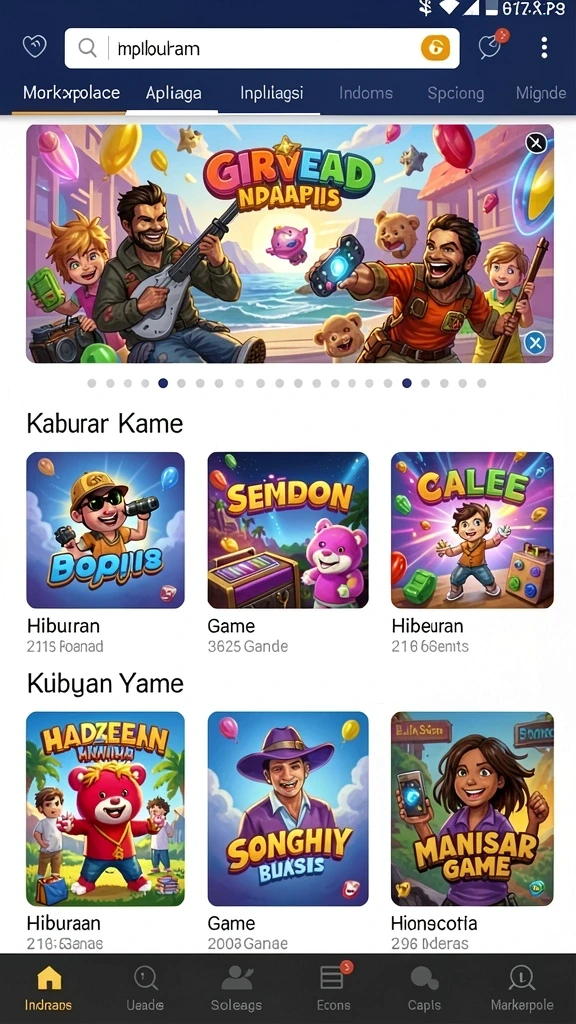
Task: Tap the orange icon inside the search bar
Action: [435, 48]
